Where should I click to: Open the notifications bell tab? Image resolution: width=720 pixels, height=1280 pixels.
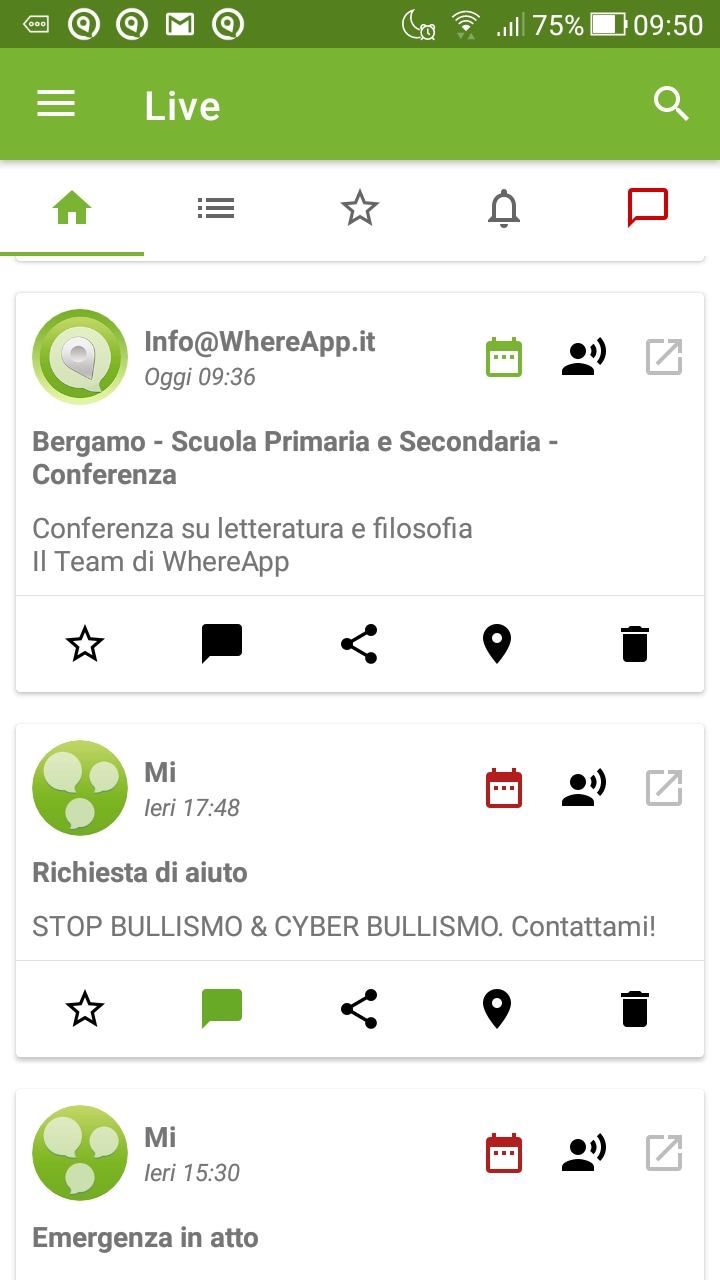504,208
